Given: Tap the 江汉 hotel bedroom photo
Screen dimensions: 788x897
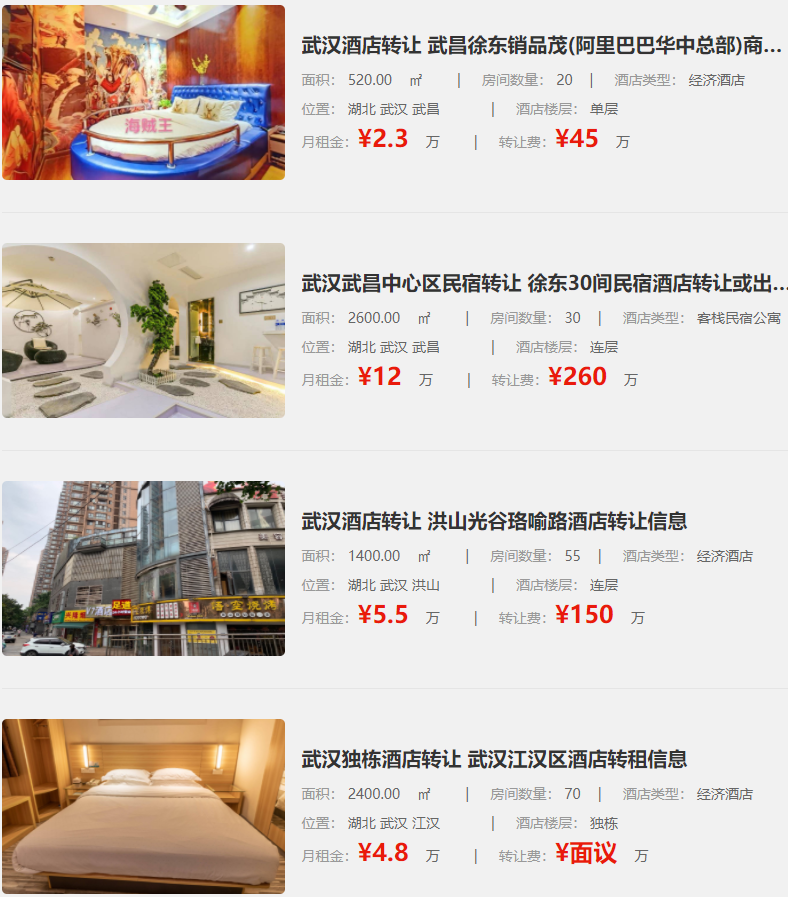Looking at the screenshot, I should [143, 806].
